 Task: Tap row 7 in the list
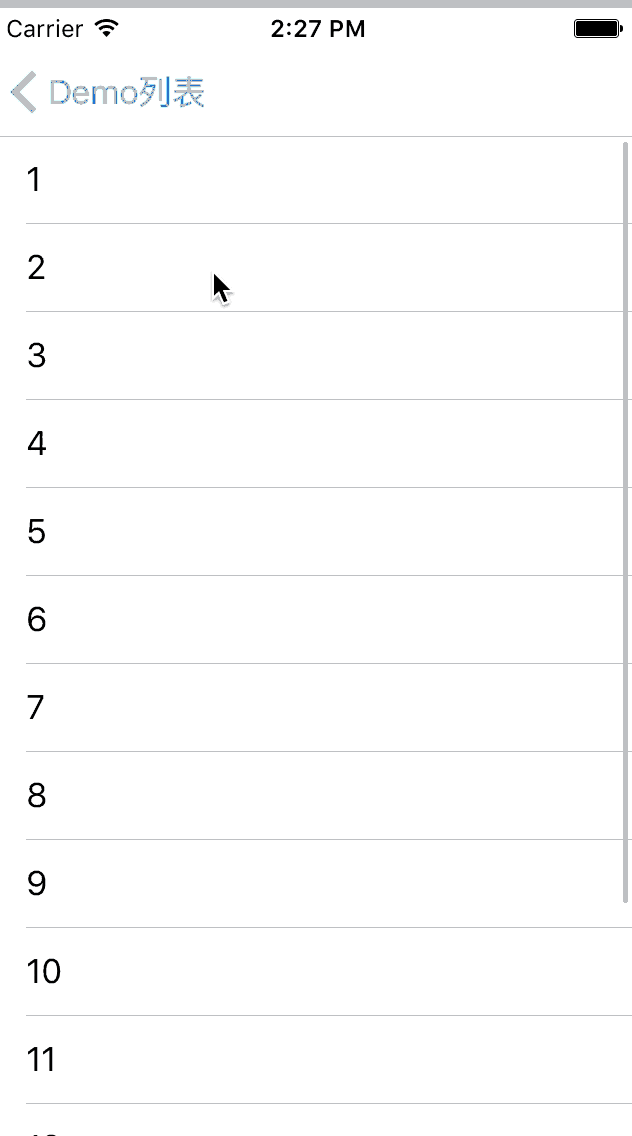click(316, 708)
